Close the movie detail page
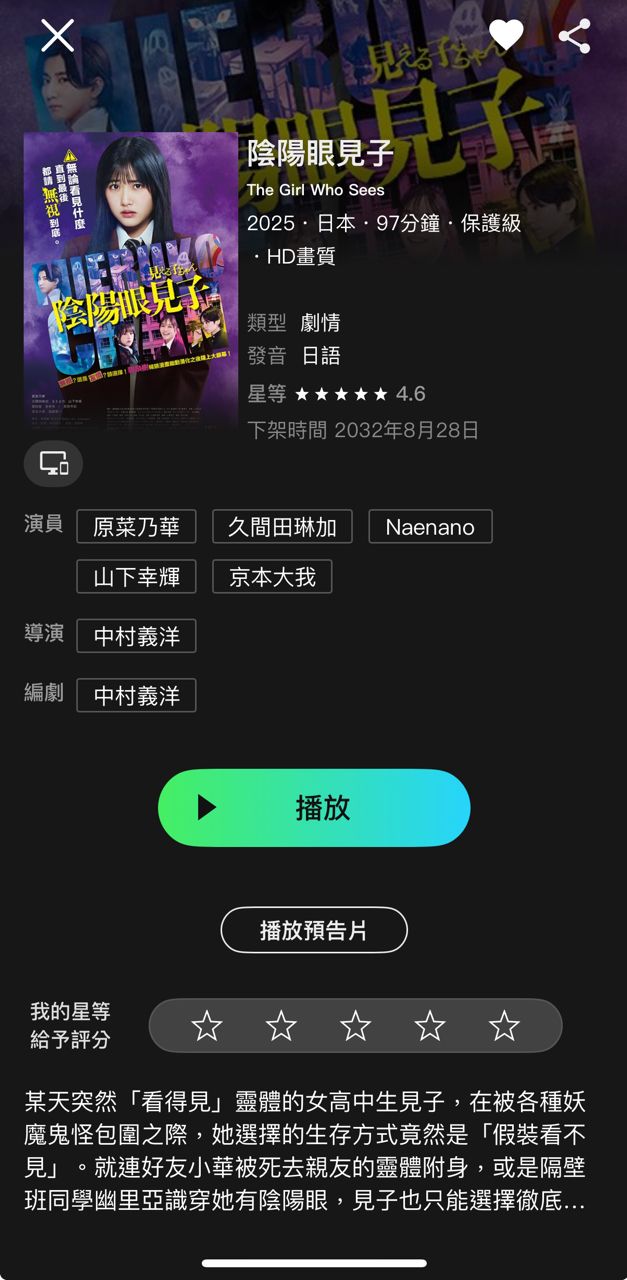The image size is (627, 1280). click(x=57, y=36)
